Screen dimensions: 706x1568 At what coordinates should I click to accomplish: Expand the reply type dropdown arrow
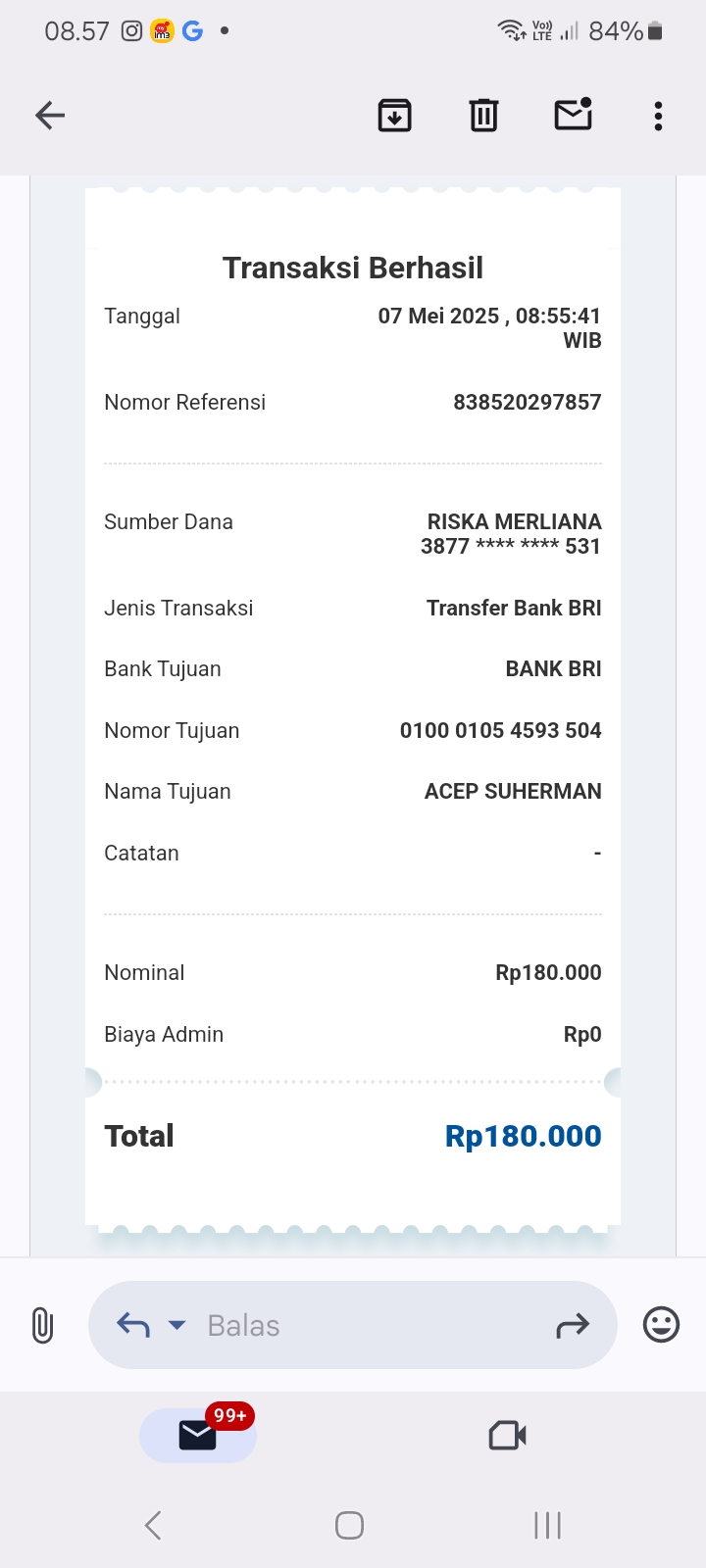[176, 1325]
